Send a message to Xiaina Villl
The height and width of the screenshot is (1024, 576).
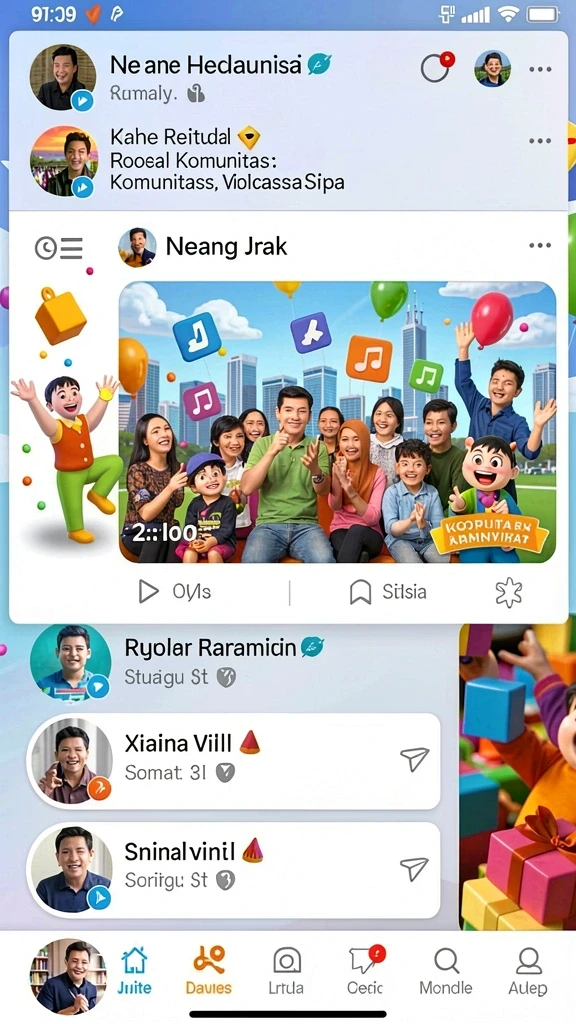pos(415,759)
